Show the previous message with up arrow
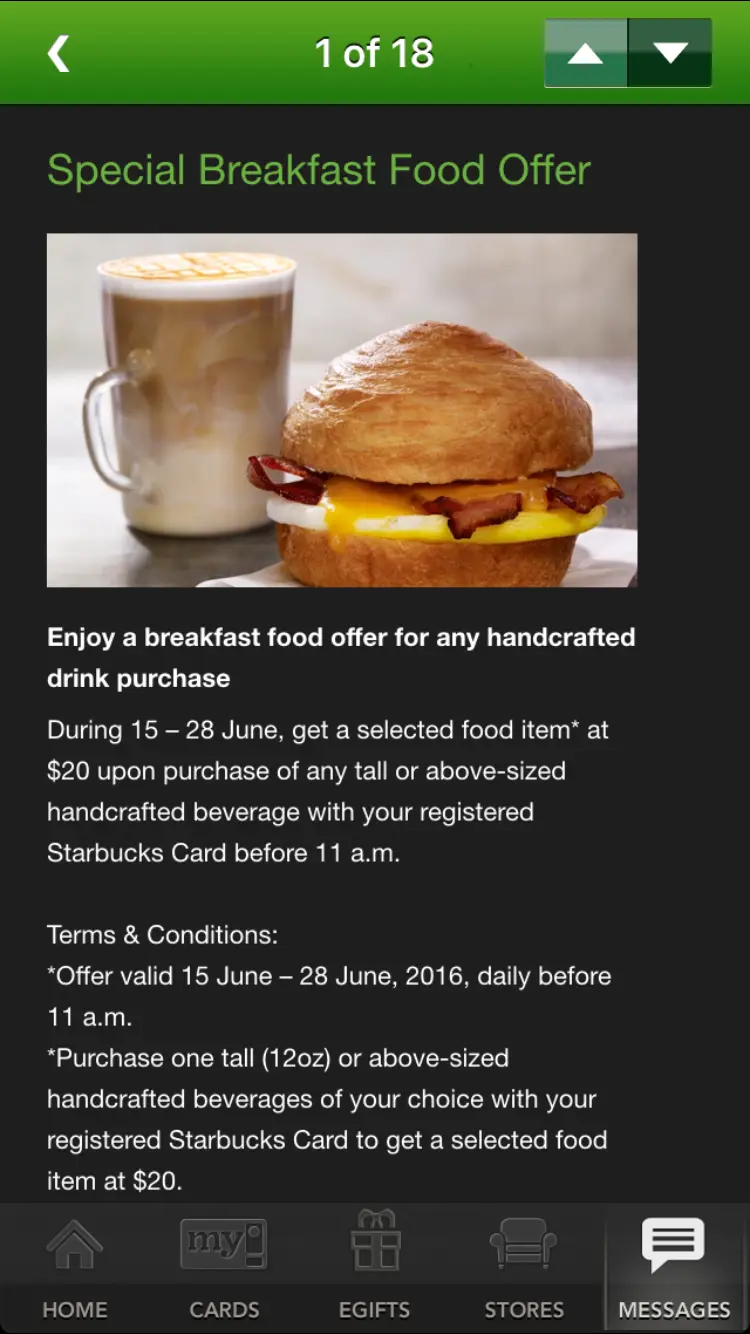Image resolution: width=750 pixels, height=1334 pixels. (x=586, y=53)
